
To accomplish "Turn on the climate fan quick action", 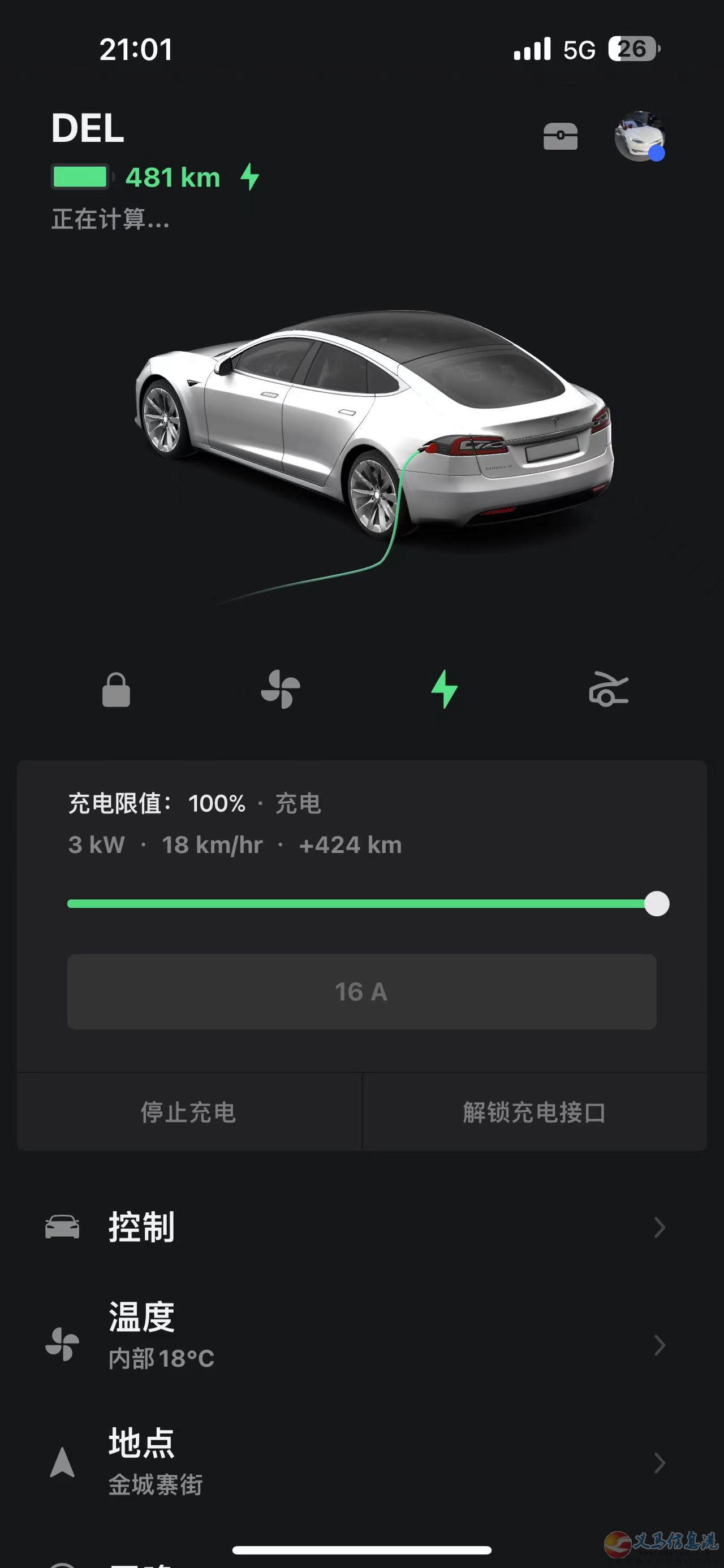I will coord(280,690).
